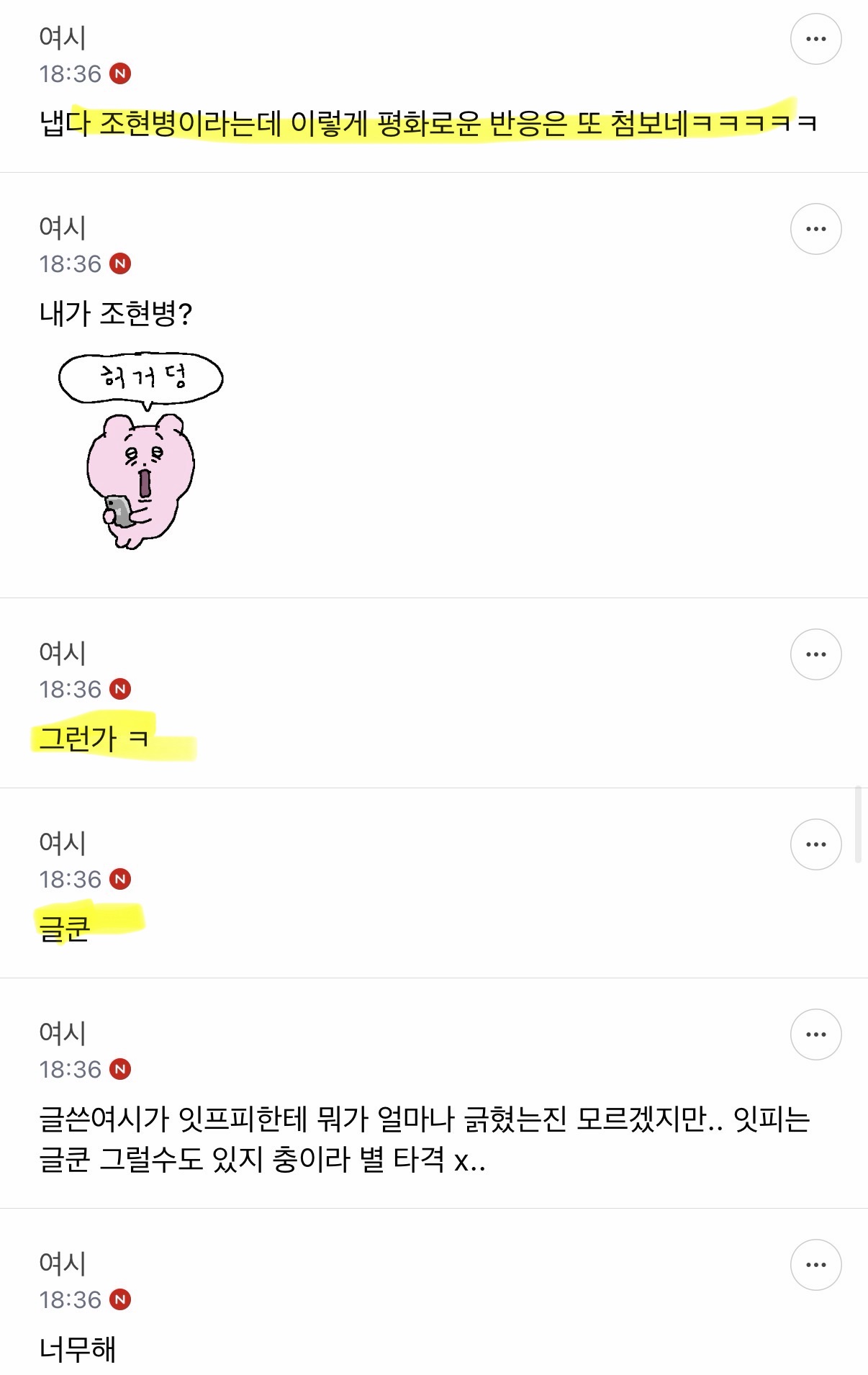Open the ellipsis menu beside '내가 조현병?' comment
The height and width of the screenshot is (1375, 868).
coord(815,228)
